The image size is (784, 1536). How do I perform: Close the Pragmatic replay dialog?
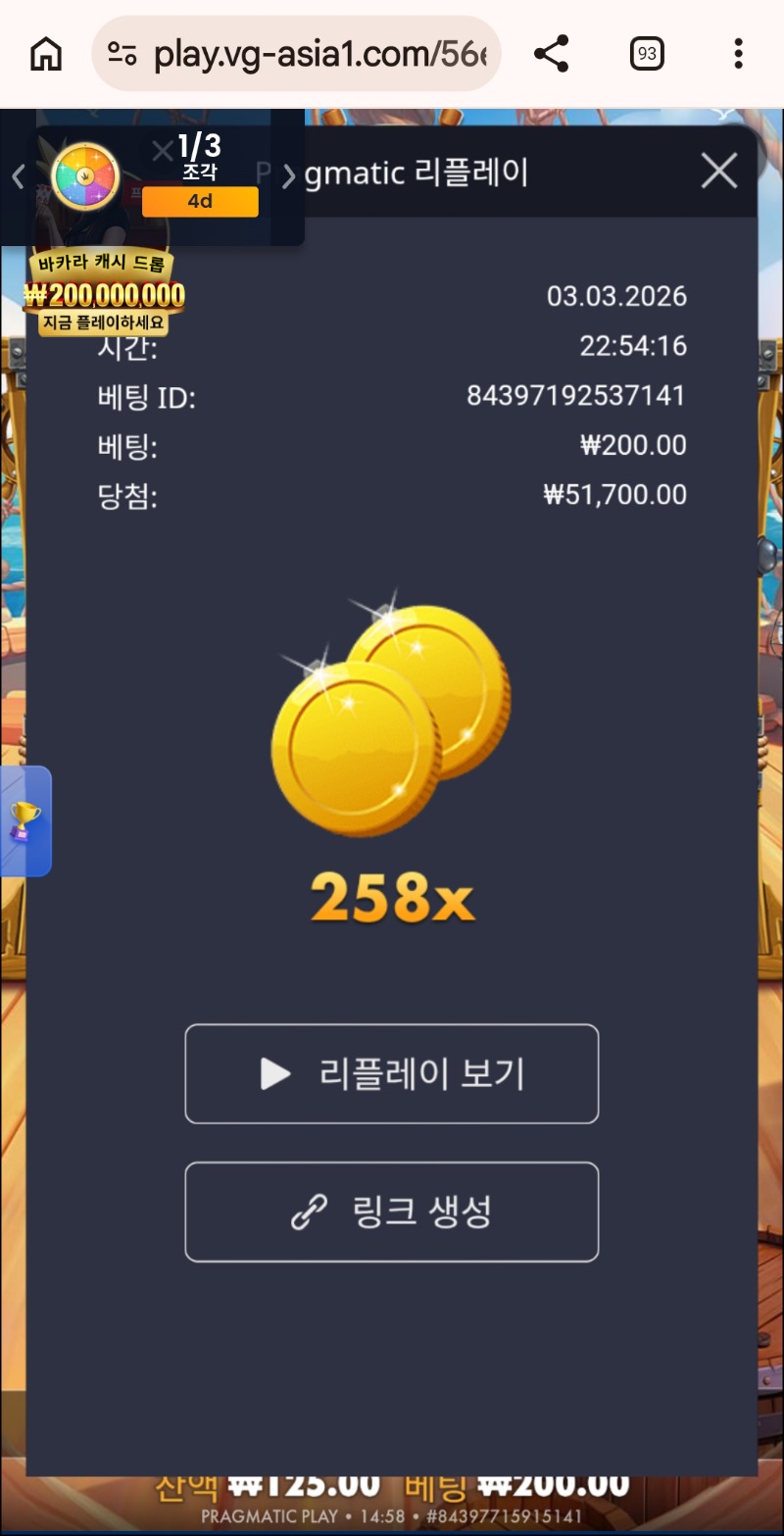coord(718,172)
